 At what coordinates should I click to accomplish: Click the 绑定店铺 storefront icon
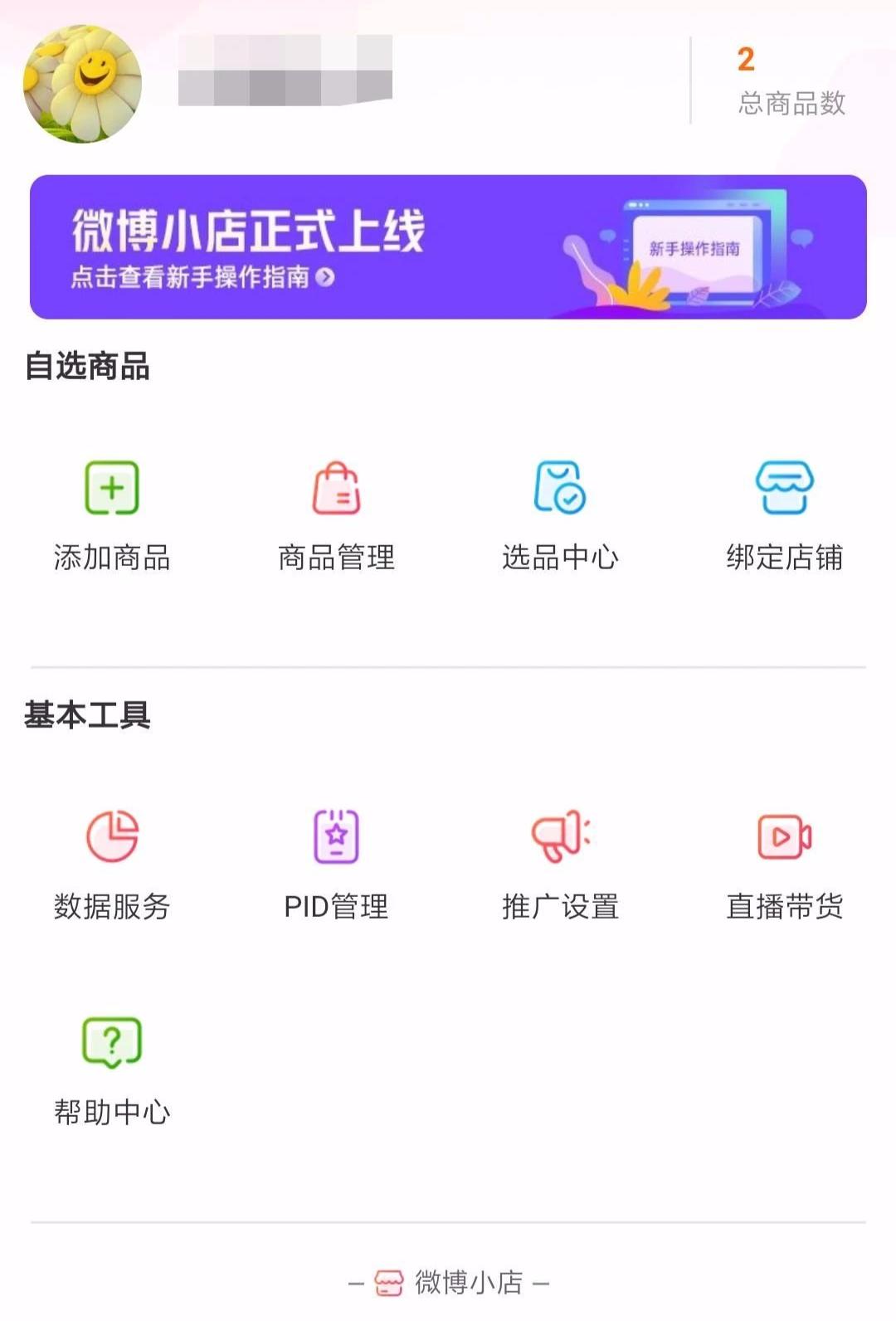[786, 488]
